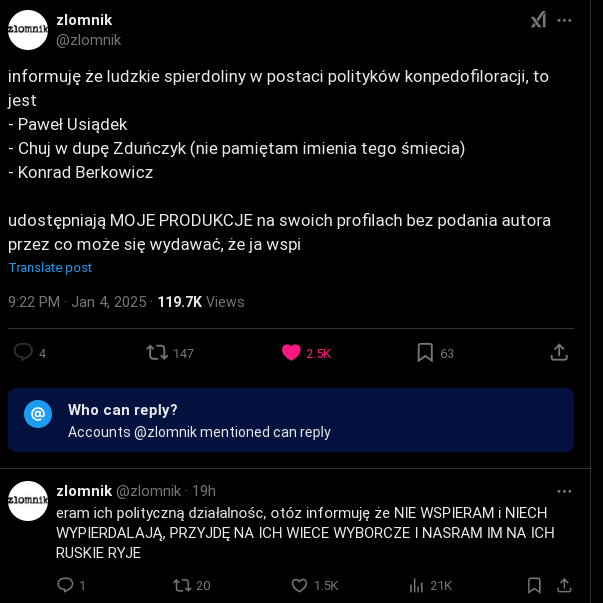
Task: Tap Translate post link
Action: [50, 267]
